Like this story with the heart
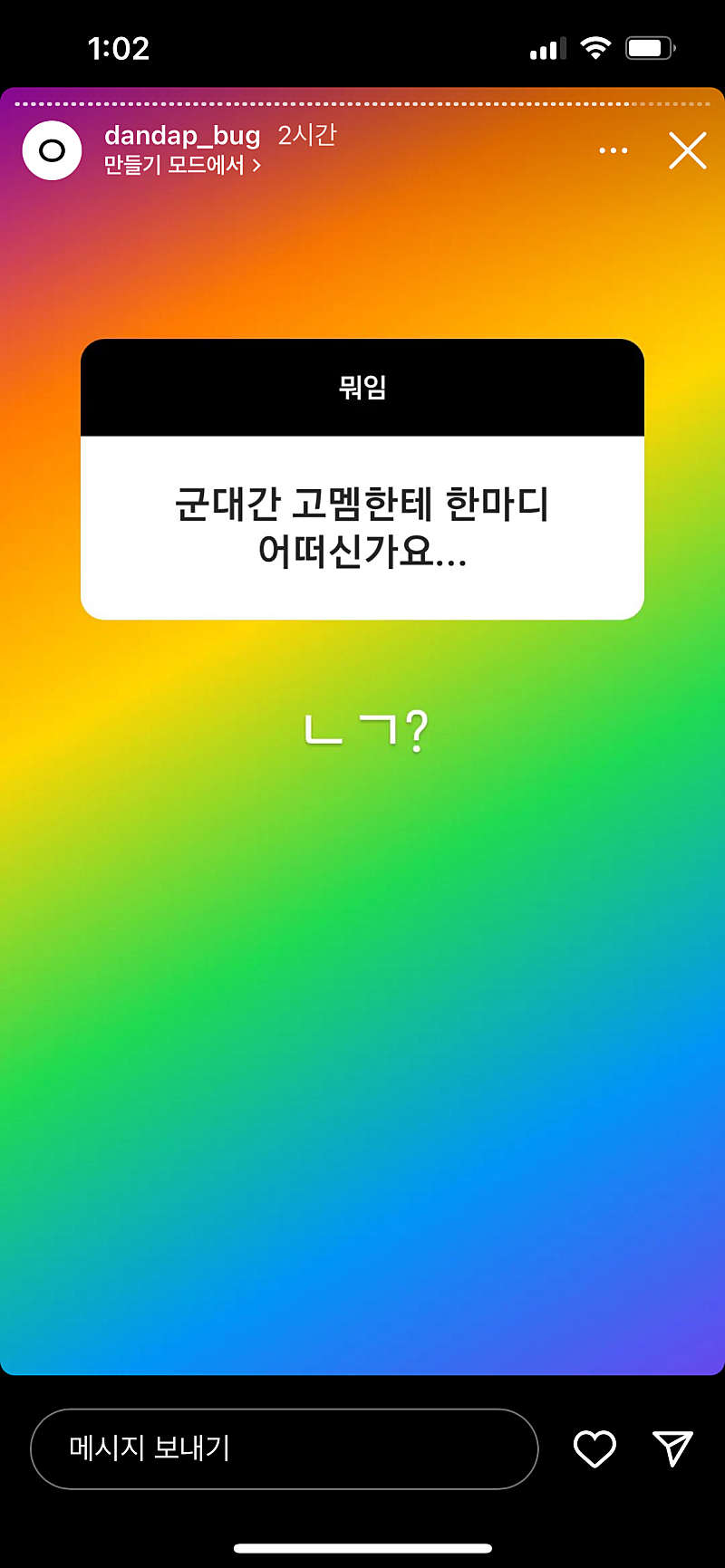Screen dimensions: 725x1568 594,1448
